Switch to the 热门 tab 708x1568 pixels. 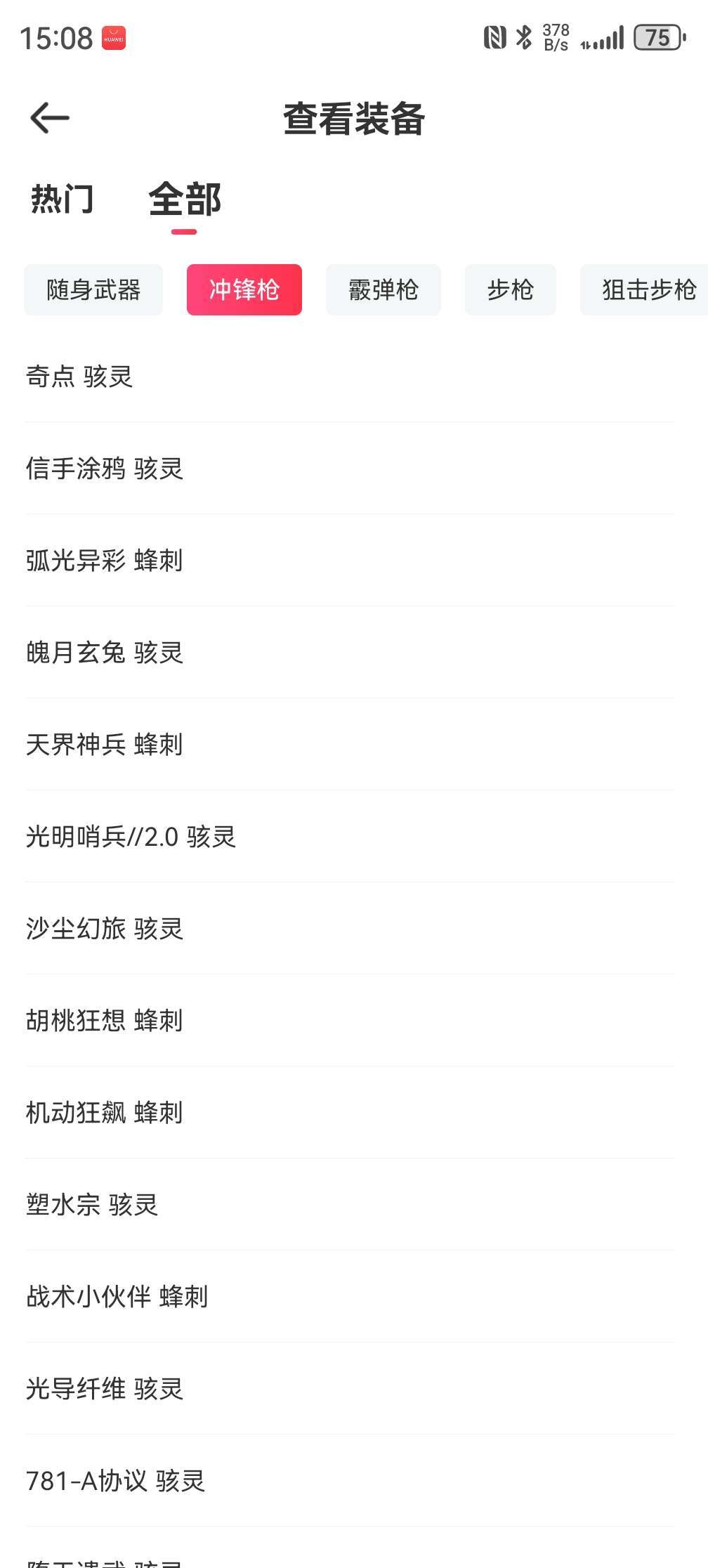(63, 200)
